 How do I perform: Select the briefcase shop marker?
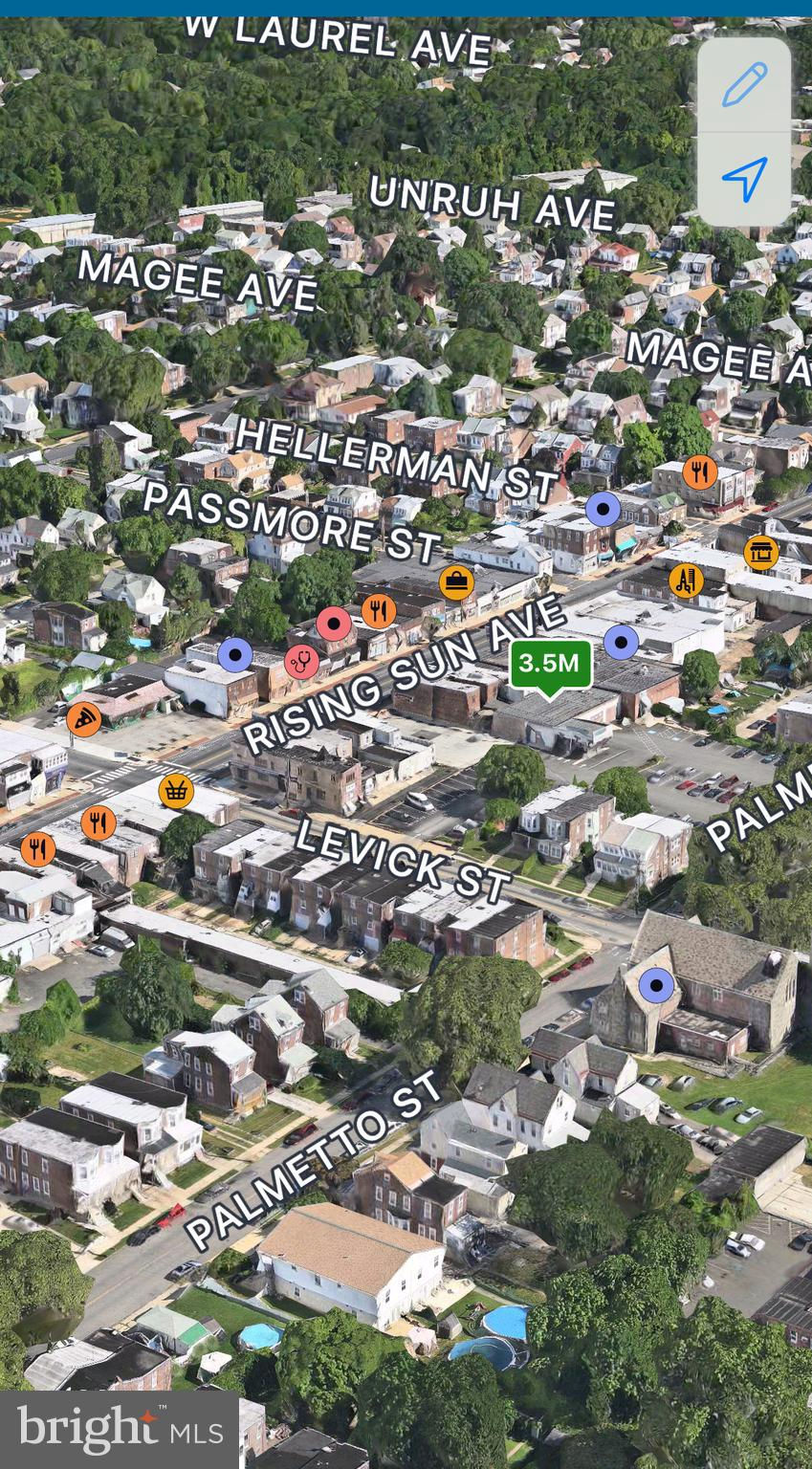456,581
